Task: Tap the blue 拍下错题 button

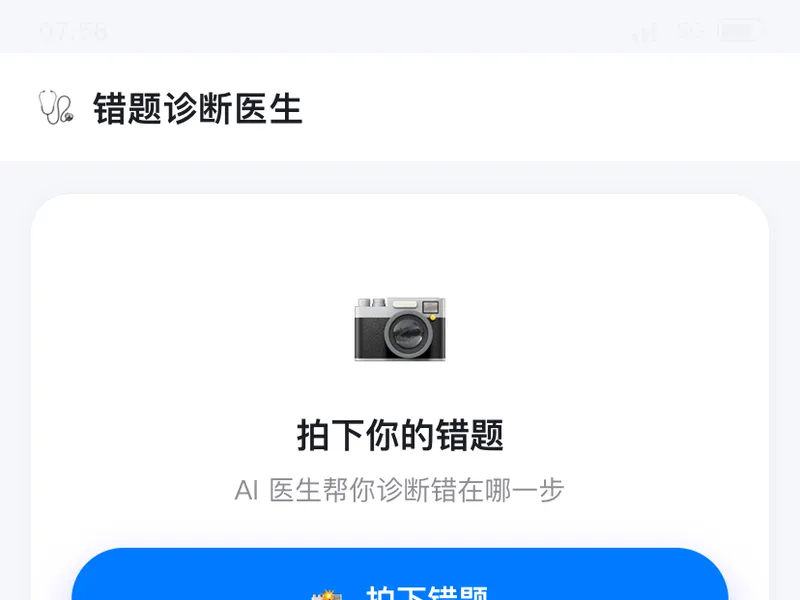Action: tap(400, 574)
